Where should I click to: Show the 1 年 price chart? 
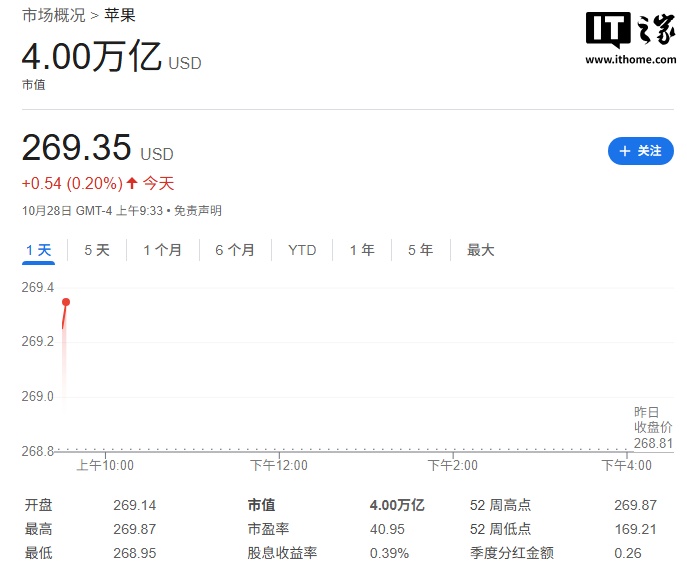(x=362, y=250)
